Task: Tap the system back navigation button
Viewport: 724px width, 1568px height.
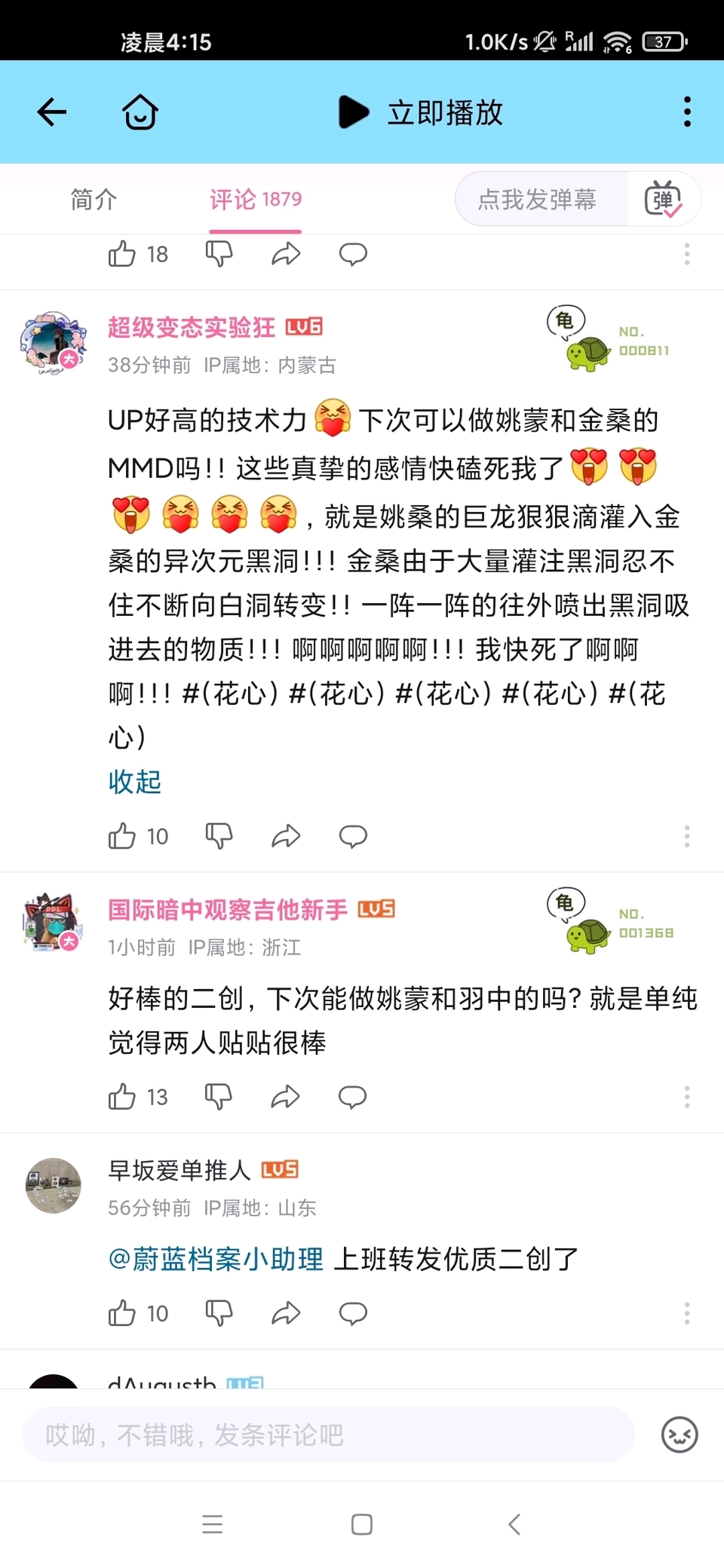Action: [x=514, y=1524]
